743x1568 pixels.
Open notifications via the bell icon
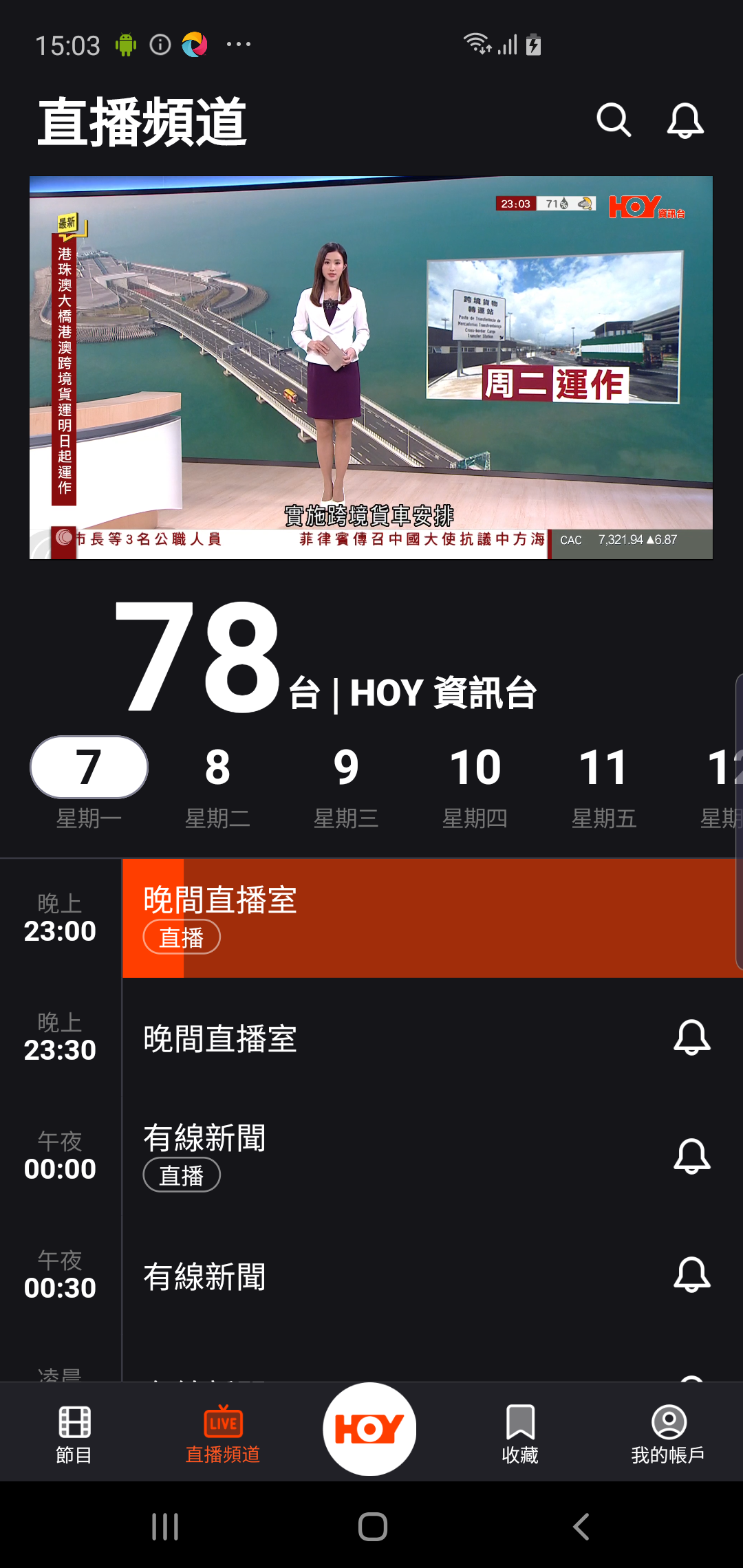684,120
